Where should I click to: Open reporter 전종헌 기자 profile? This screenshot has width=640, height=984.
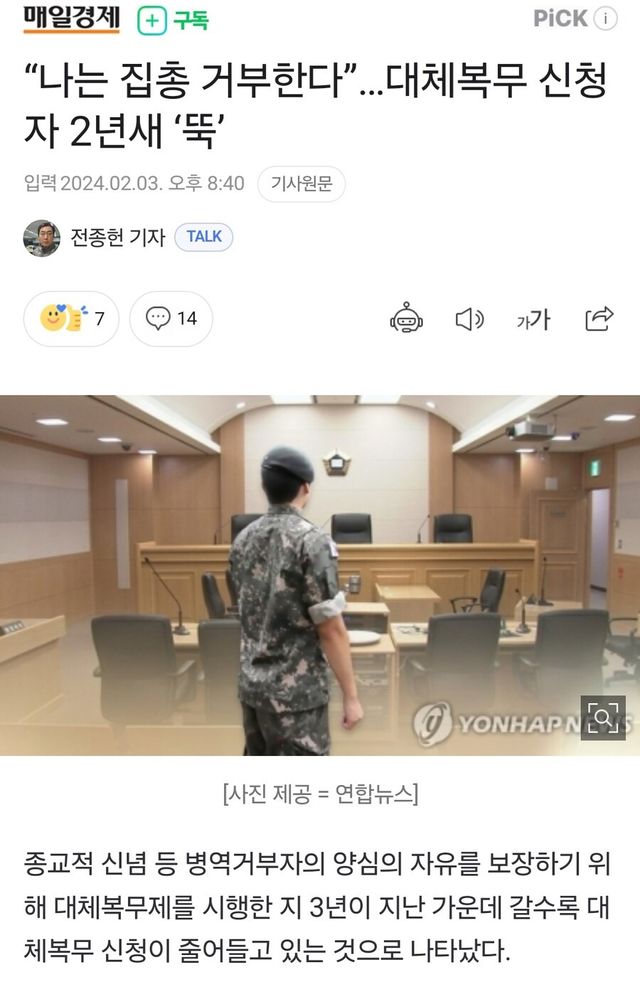click(117, 237)
